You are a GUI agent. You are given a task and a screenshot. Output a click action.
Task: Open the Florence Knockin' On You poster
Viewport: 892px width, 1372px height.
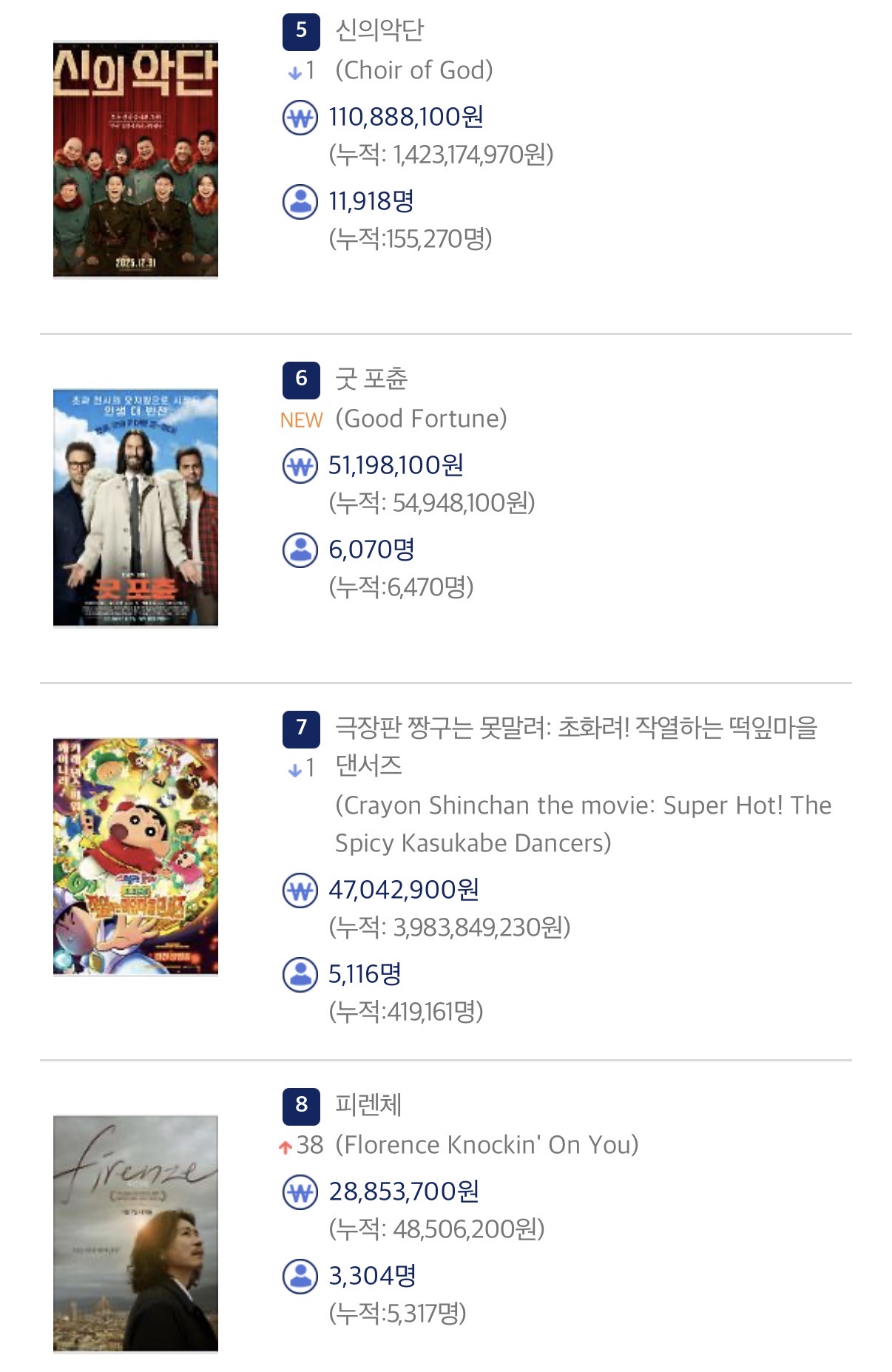(x=135, y=1233)
